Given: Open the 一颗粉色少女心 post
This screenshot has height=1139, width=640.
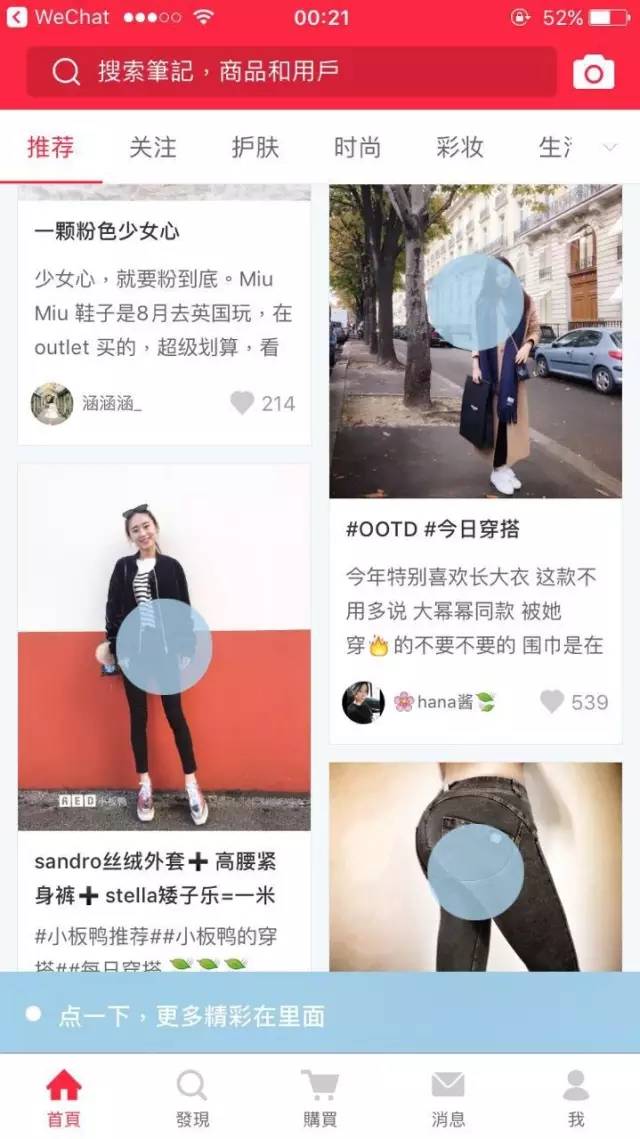Looking at the screenshot, I should click(108, 231).
